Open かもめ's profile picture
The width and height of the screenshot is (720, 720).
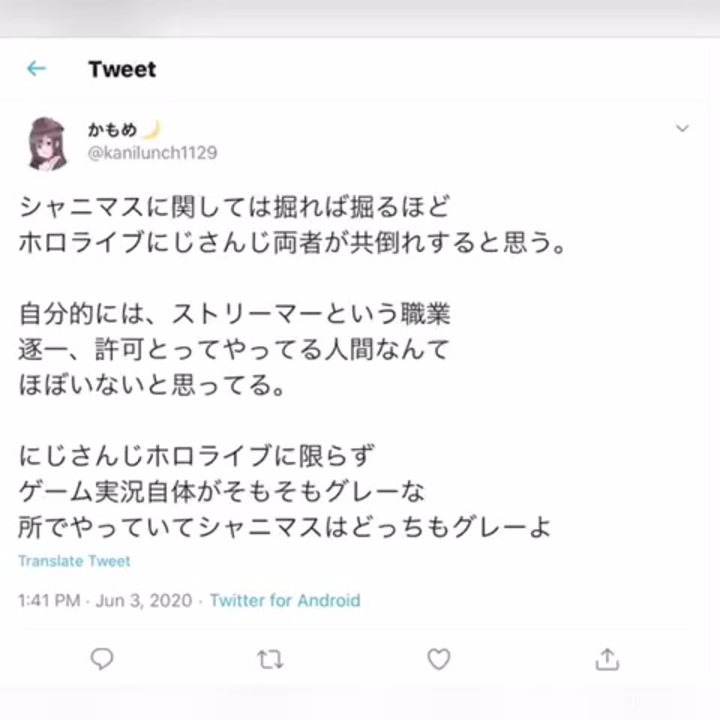[x=46, y=143]
